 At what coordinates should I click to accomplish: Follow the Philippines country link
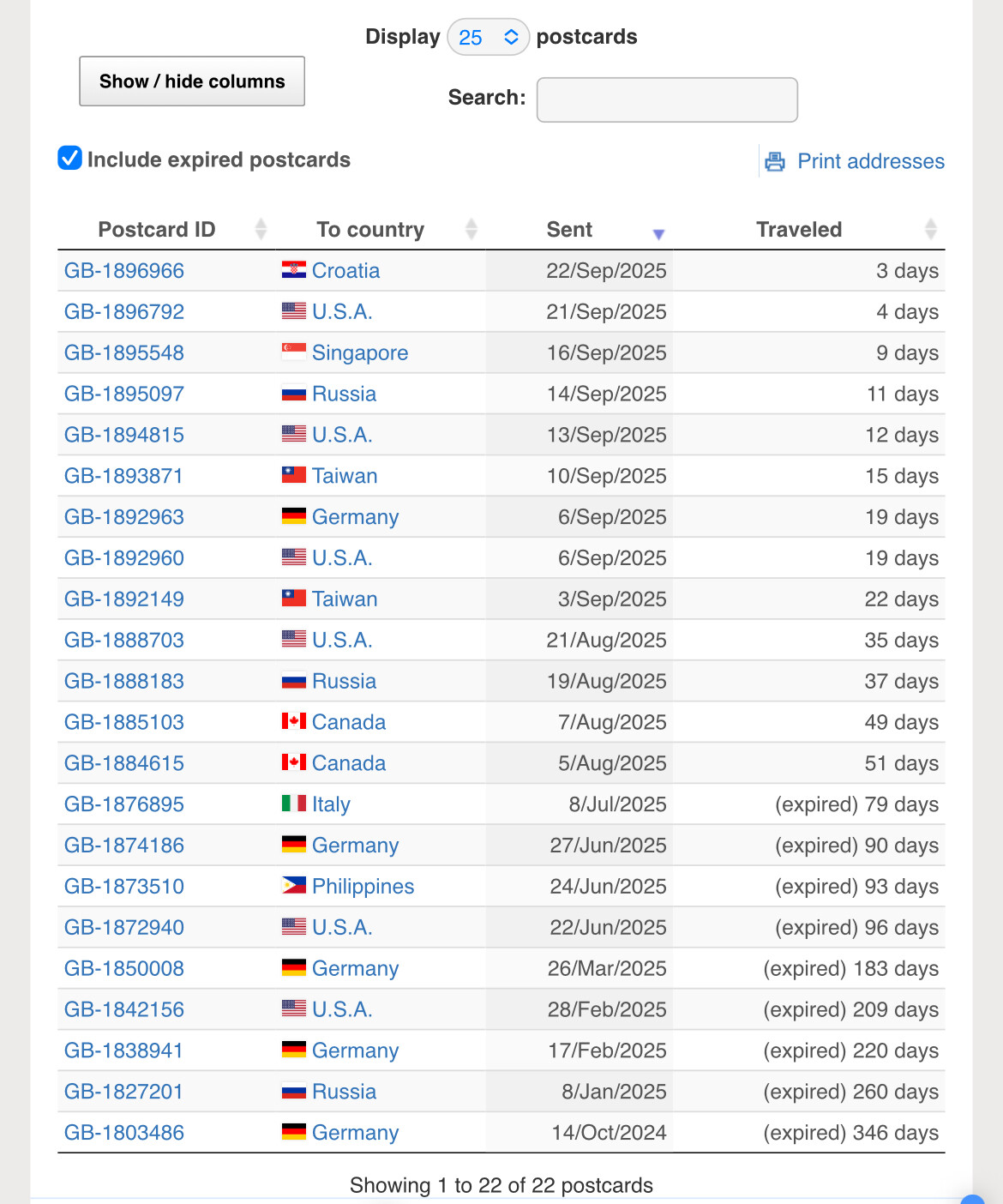point(363,887)
